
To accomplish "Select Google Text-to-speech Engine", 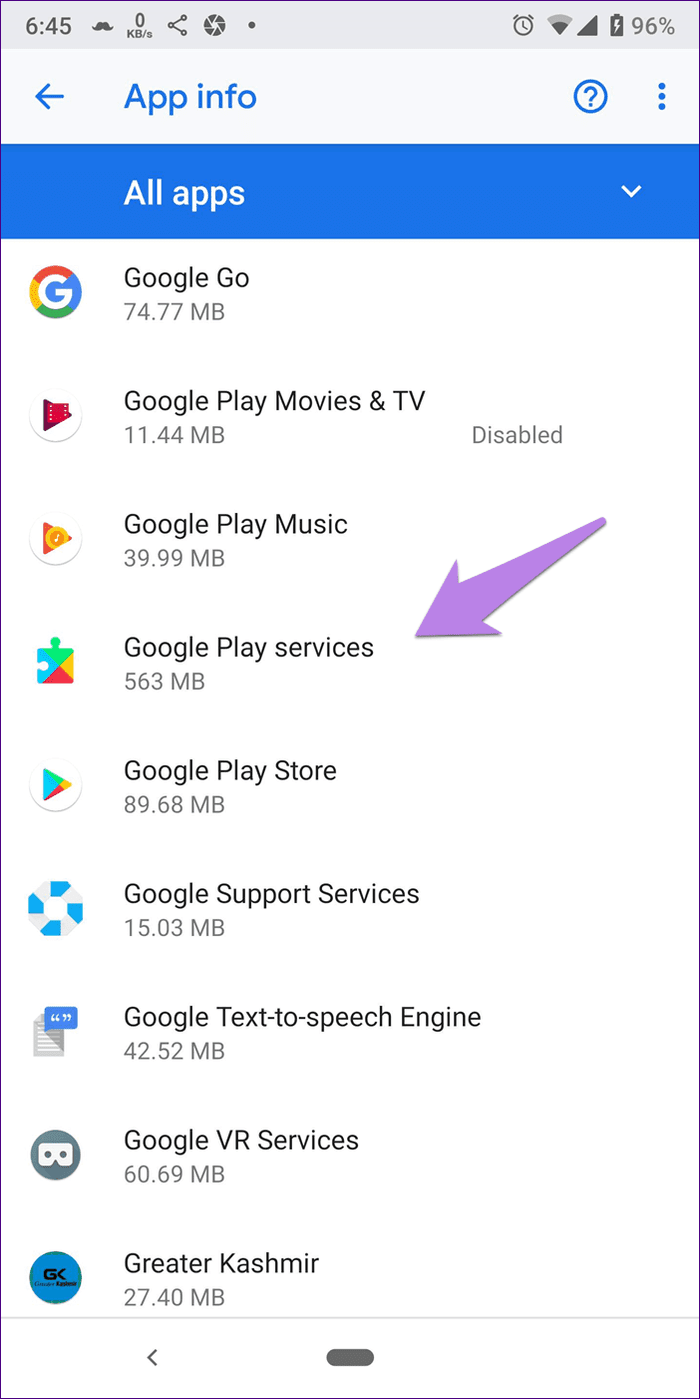I will click(350, 1033).
